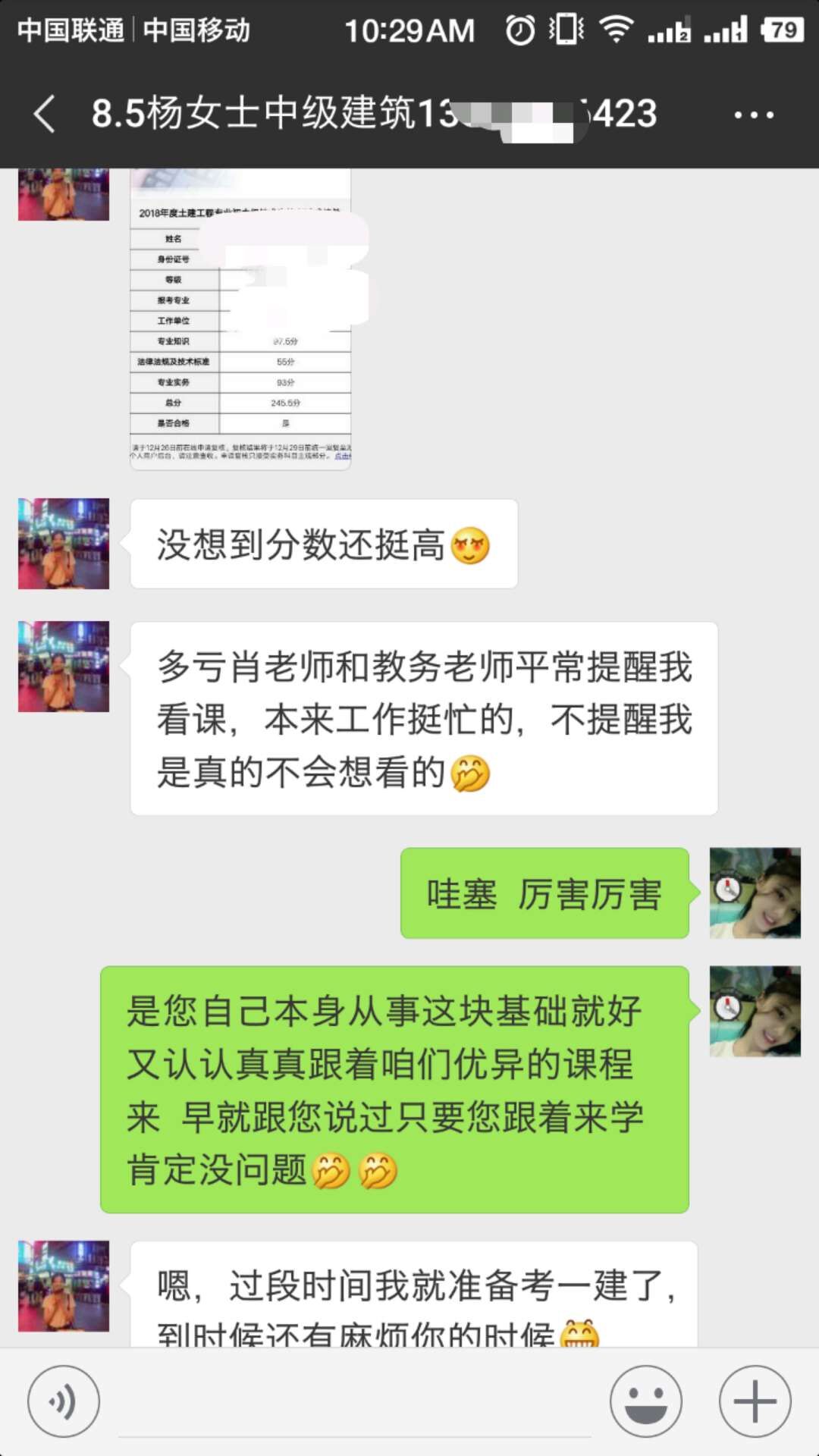The image size is (819, 1456).
Task: Switch to voice message input
Action: [x=64, y=1401]
